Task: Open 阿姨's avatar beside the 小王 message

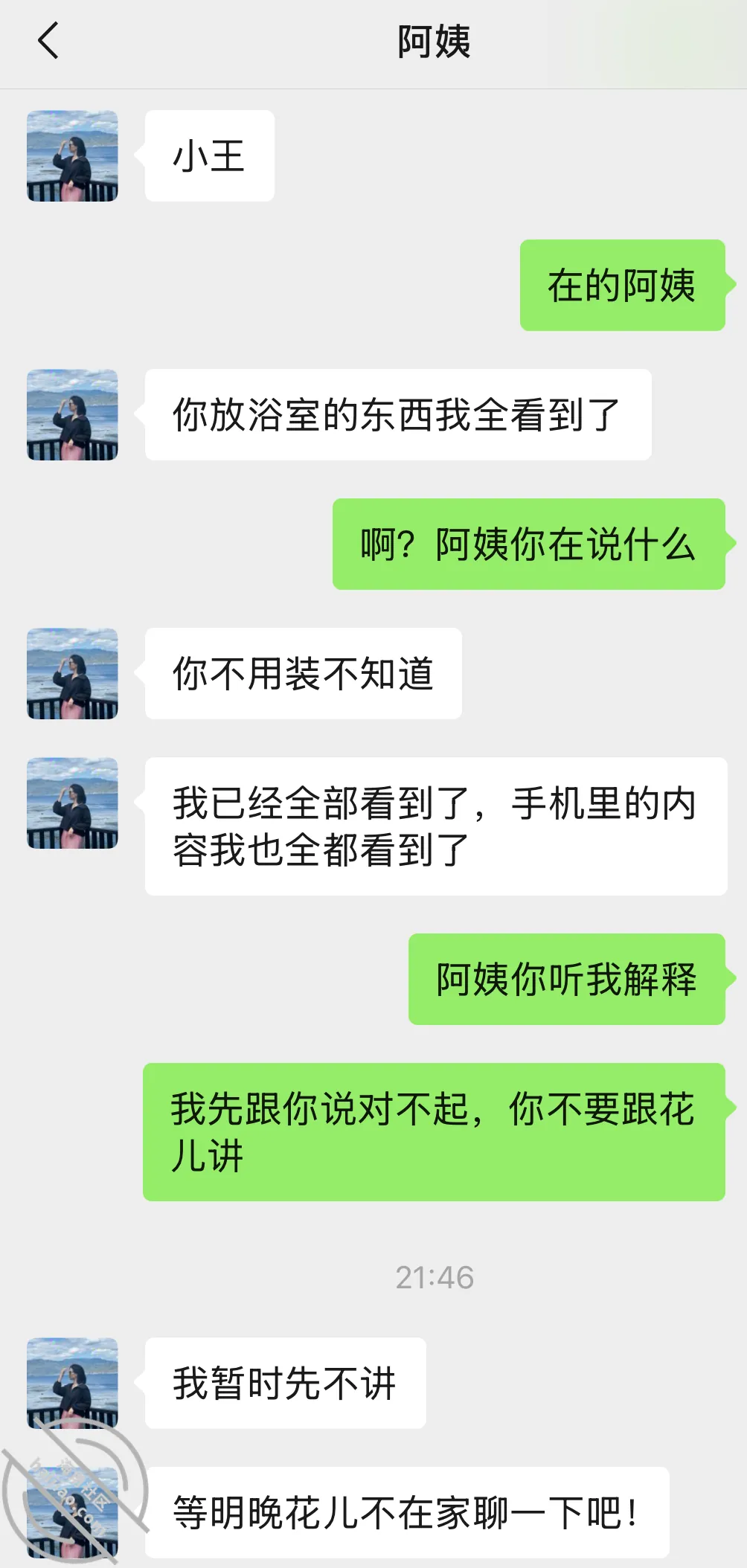Action: tap(72, 155)
